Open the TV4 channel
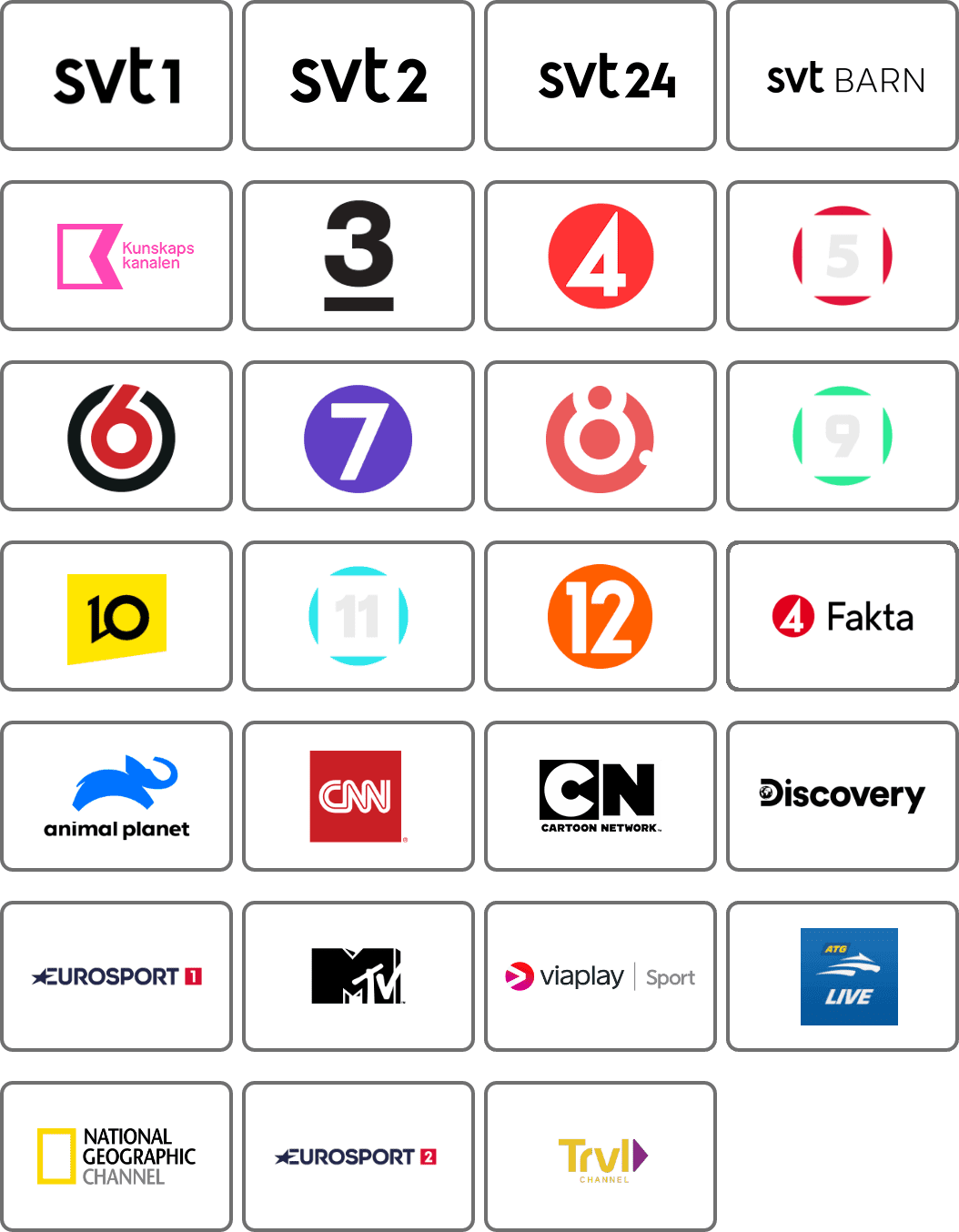 [x=600, y=256]
